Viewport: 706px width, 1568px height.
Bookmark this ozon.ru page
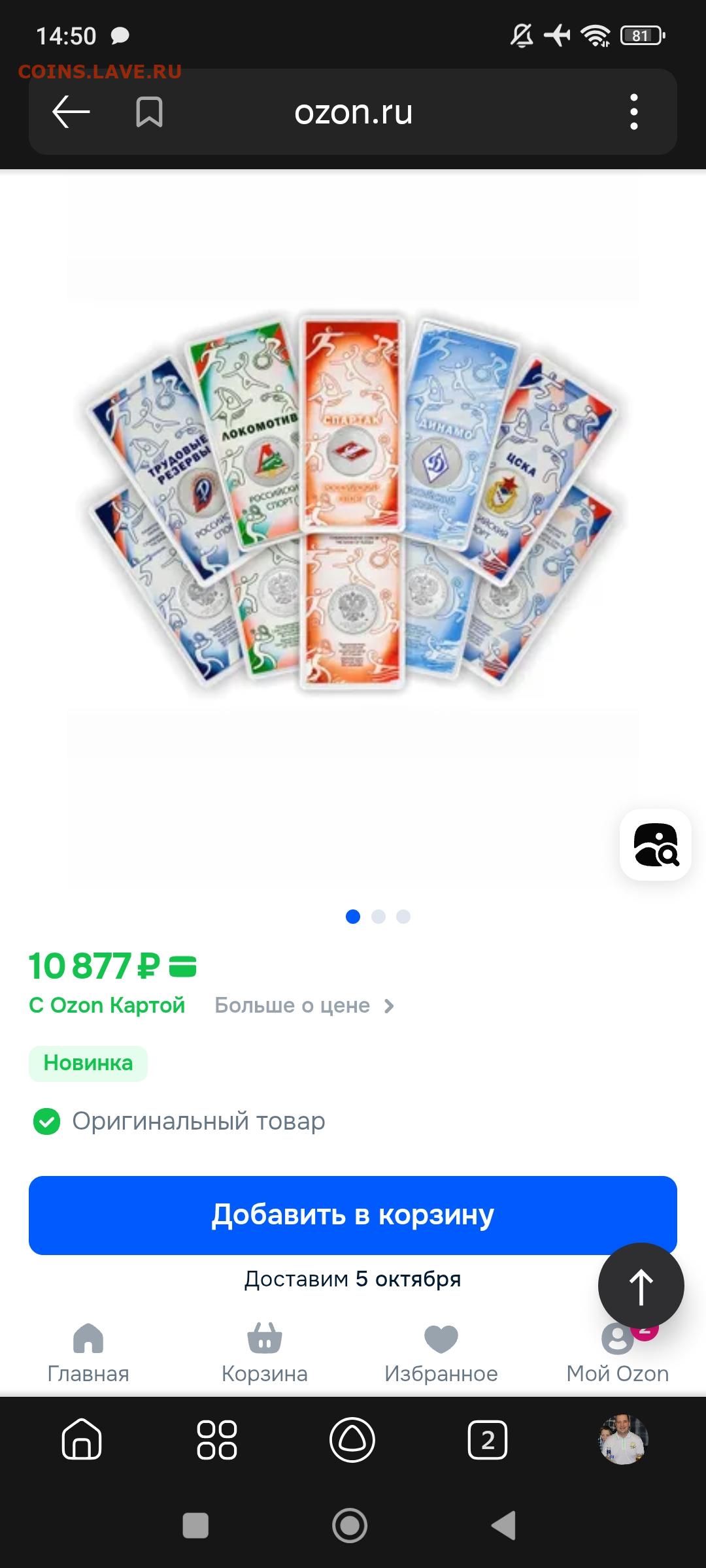pos(149,112)
